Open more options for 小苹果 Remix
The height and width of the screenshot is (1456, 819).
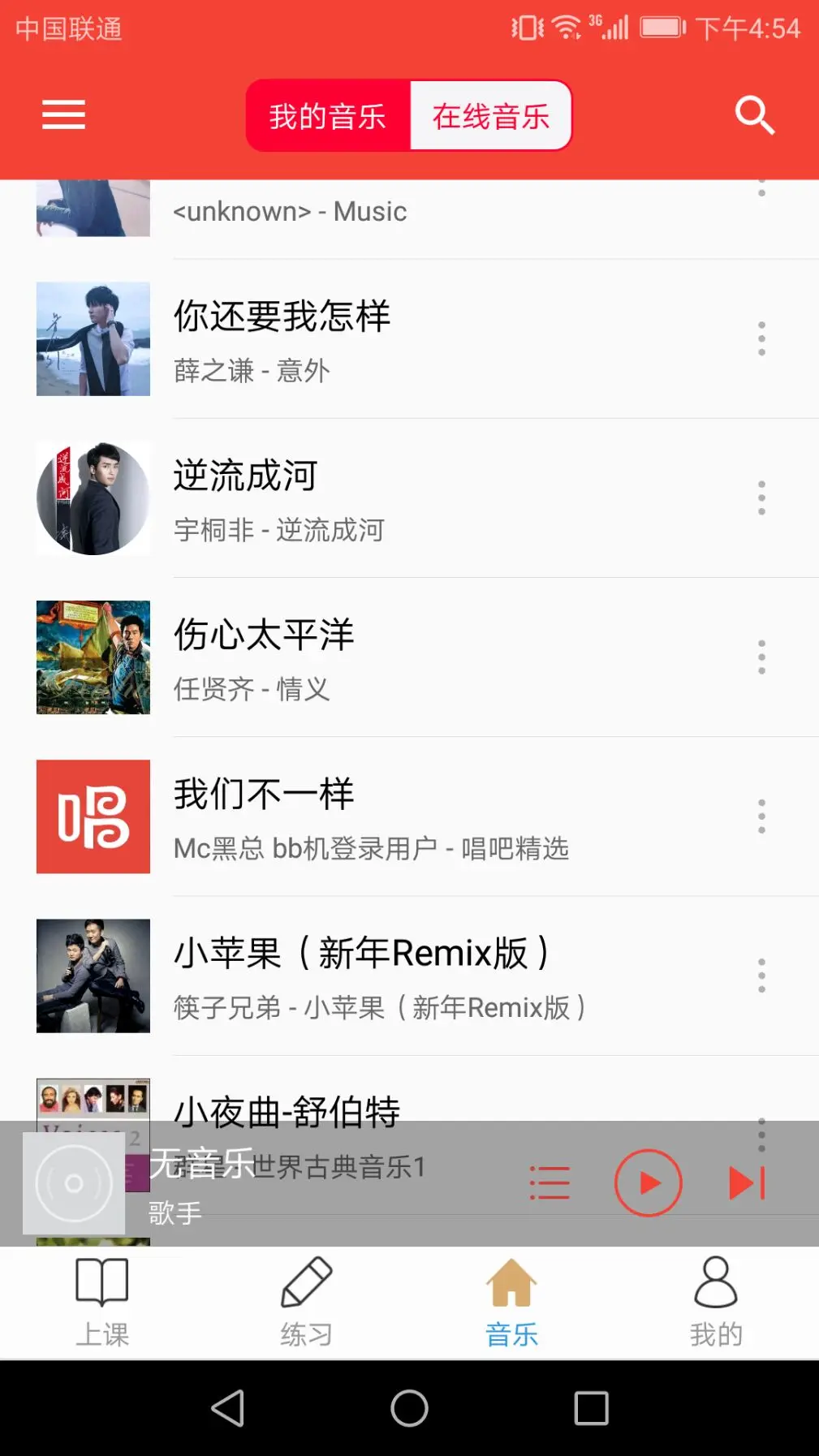pos(761,975)
